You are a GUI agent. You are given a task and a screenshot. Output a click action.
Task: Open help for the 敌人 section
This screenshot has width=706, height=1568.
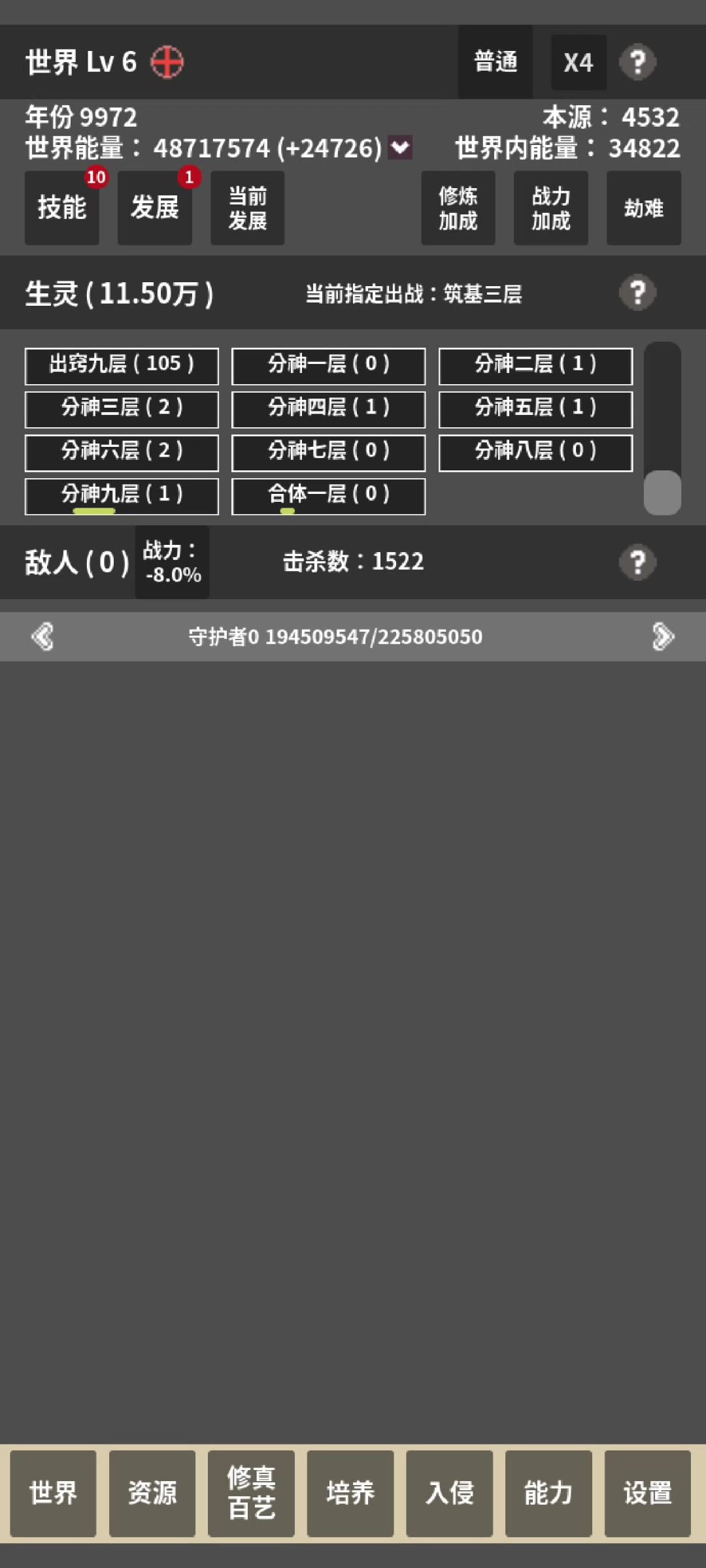pos(637,562)
